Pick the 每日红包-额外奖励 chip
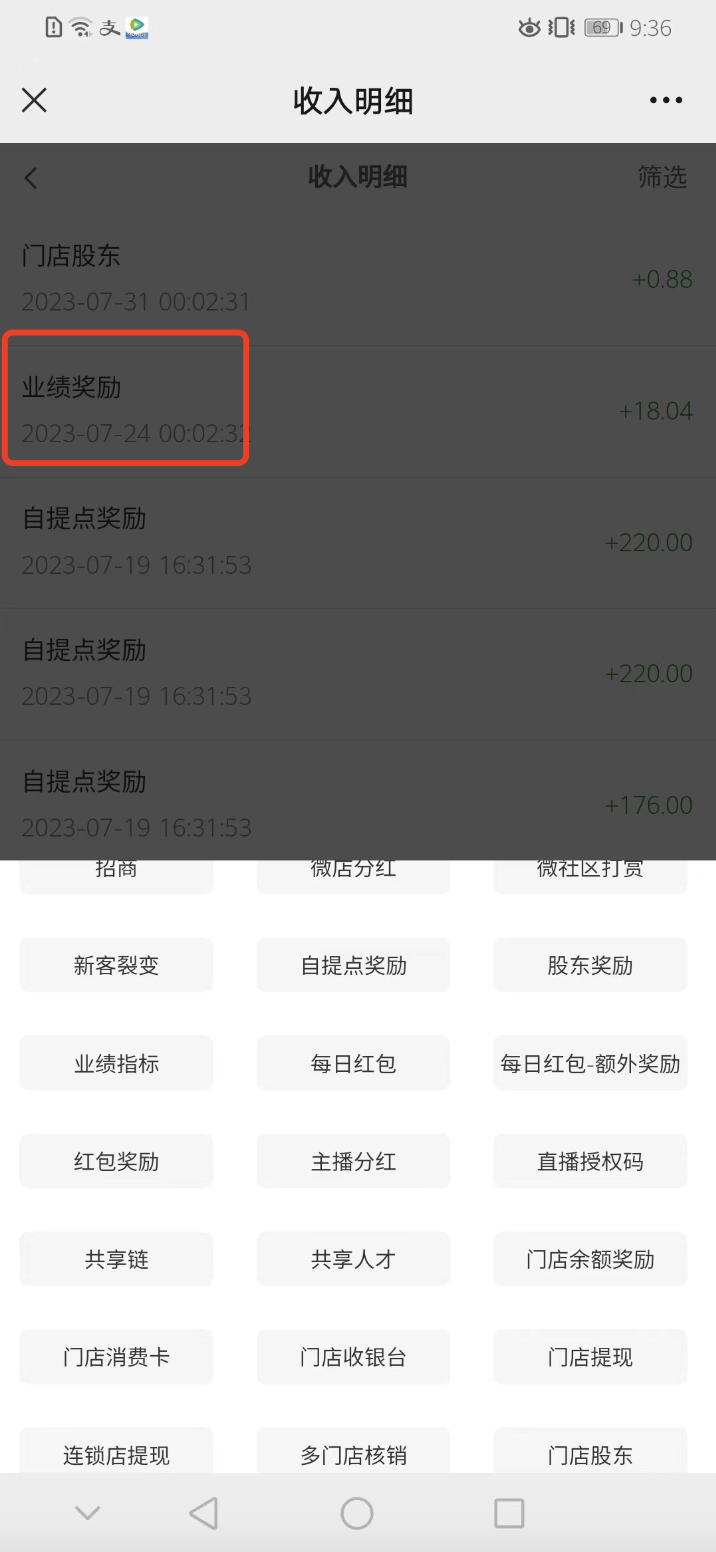716x1552 pixels. [590, 1064]
